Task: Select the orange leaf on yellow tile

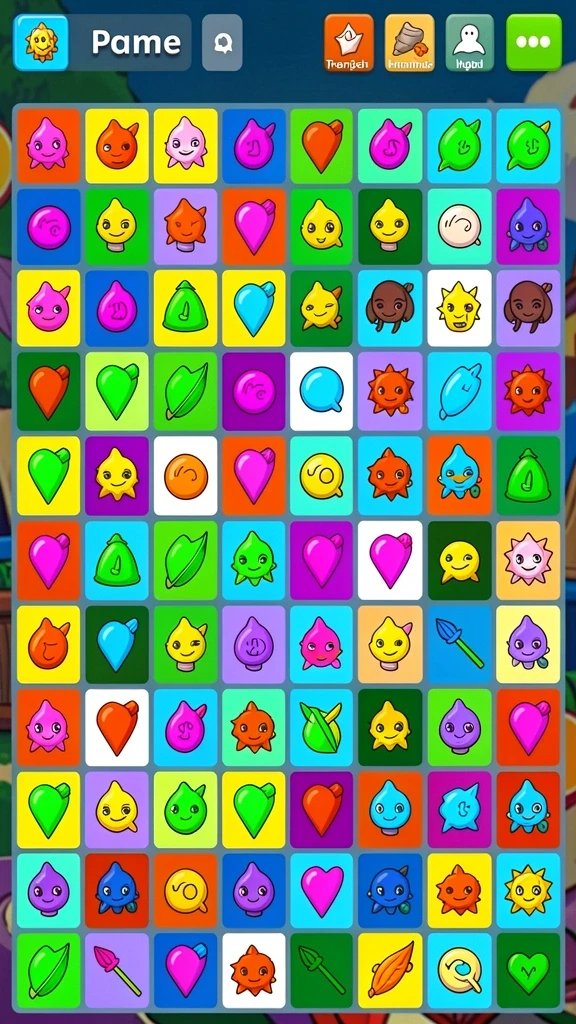Action: [x=391, y=970]
